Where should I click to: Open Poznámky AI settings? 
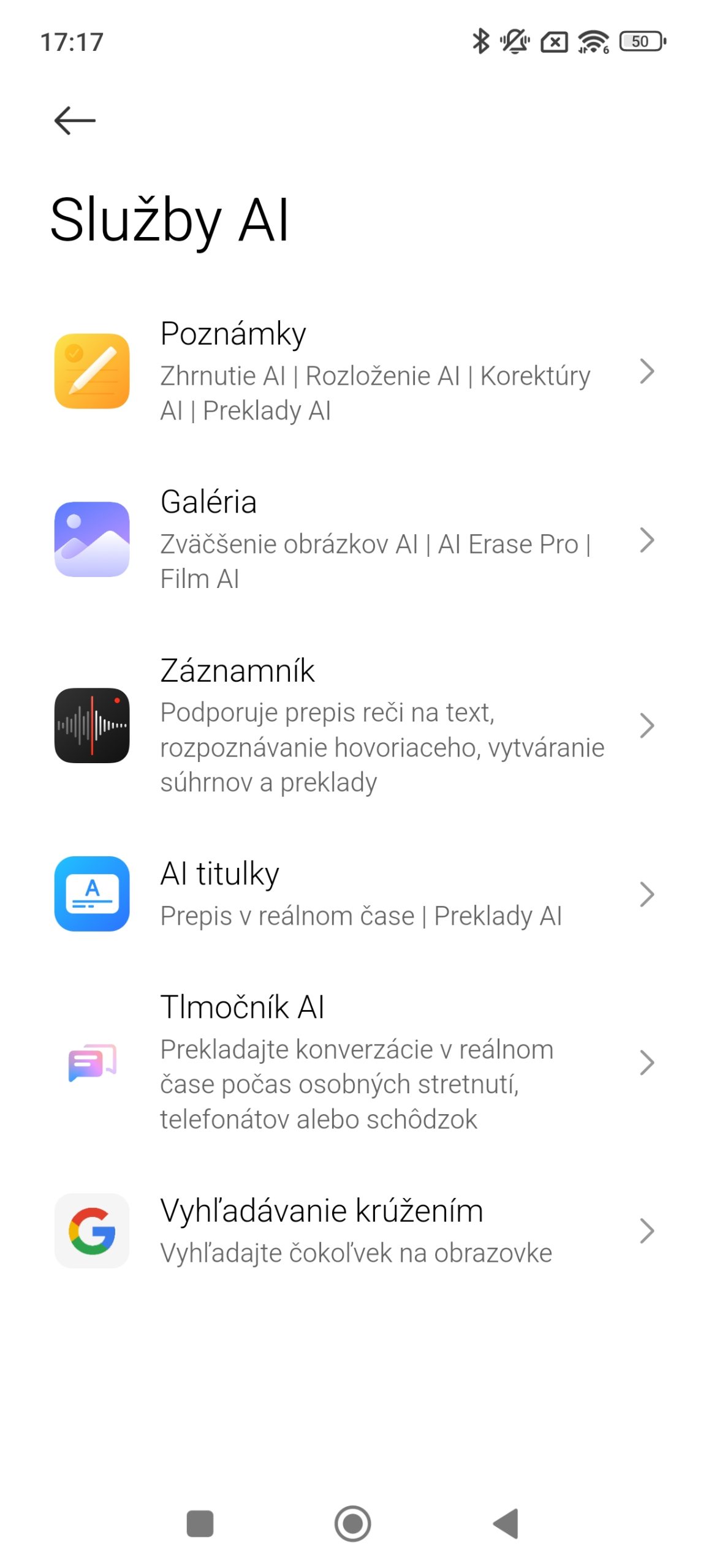point(353,371)
